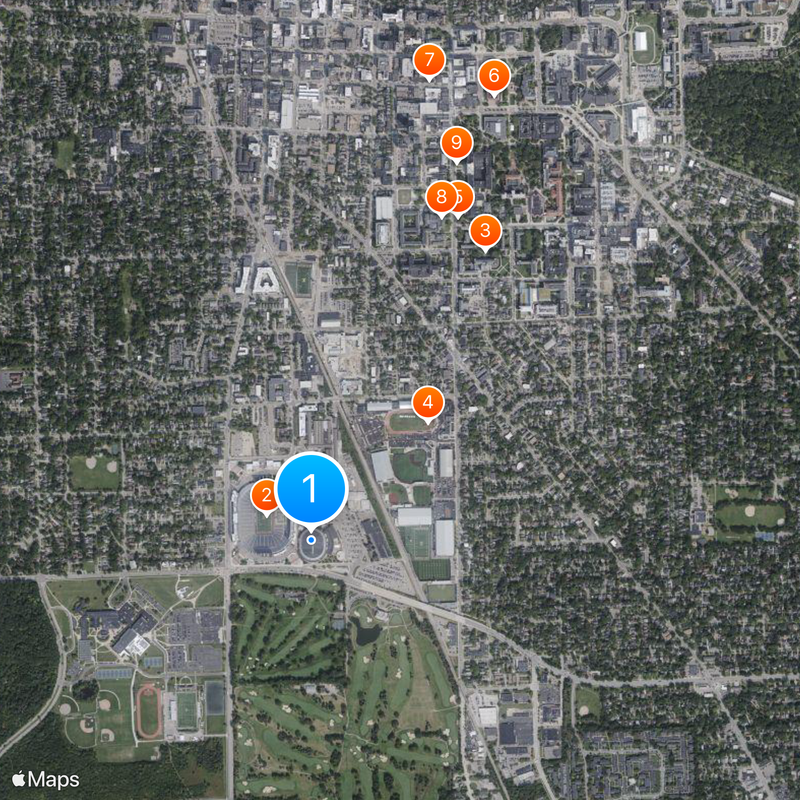The height and width of the screenshot is (800, 800).
Task: Select the large blue pin numbered 1
Action: [x=310, y=490]
